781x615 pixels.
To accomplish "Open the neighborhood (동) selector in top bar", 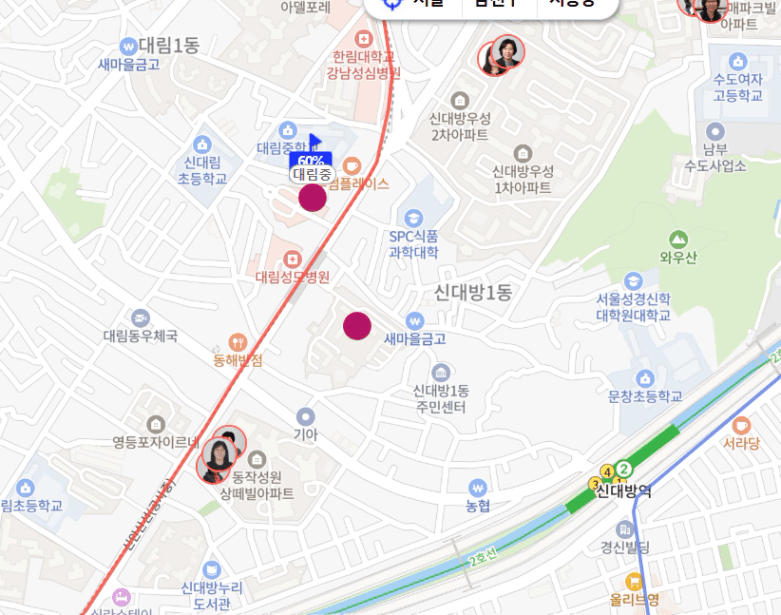I will (572, 3).
